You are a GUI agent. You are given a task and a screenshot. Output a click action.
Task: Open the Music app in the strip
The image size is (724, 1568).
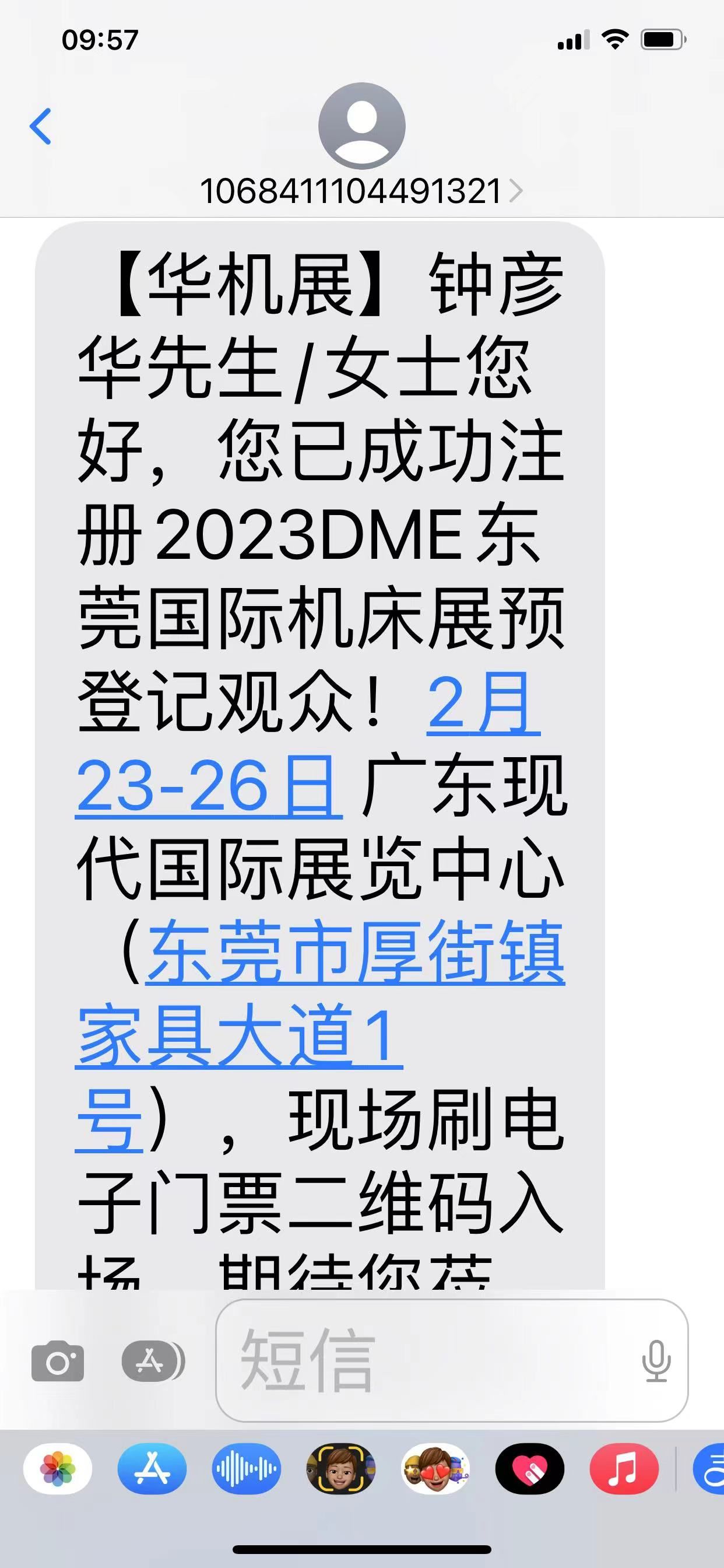click(624, 1469)
